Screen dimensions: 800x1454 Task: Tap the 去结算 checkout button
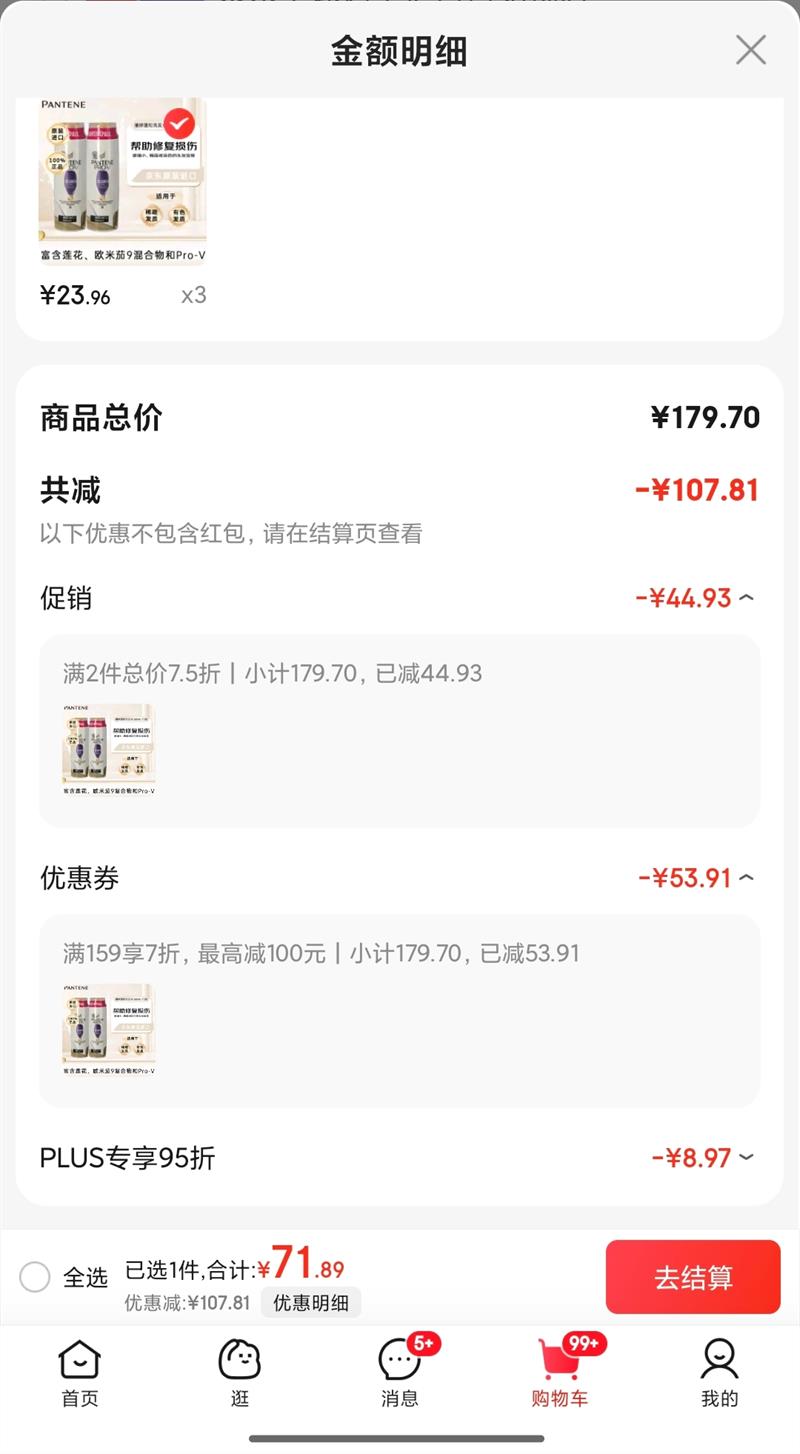(692, 1277)
